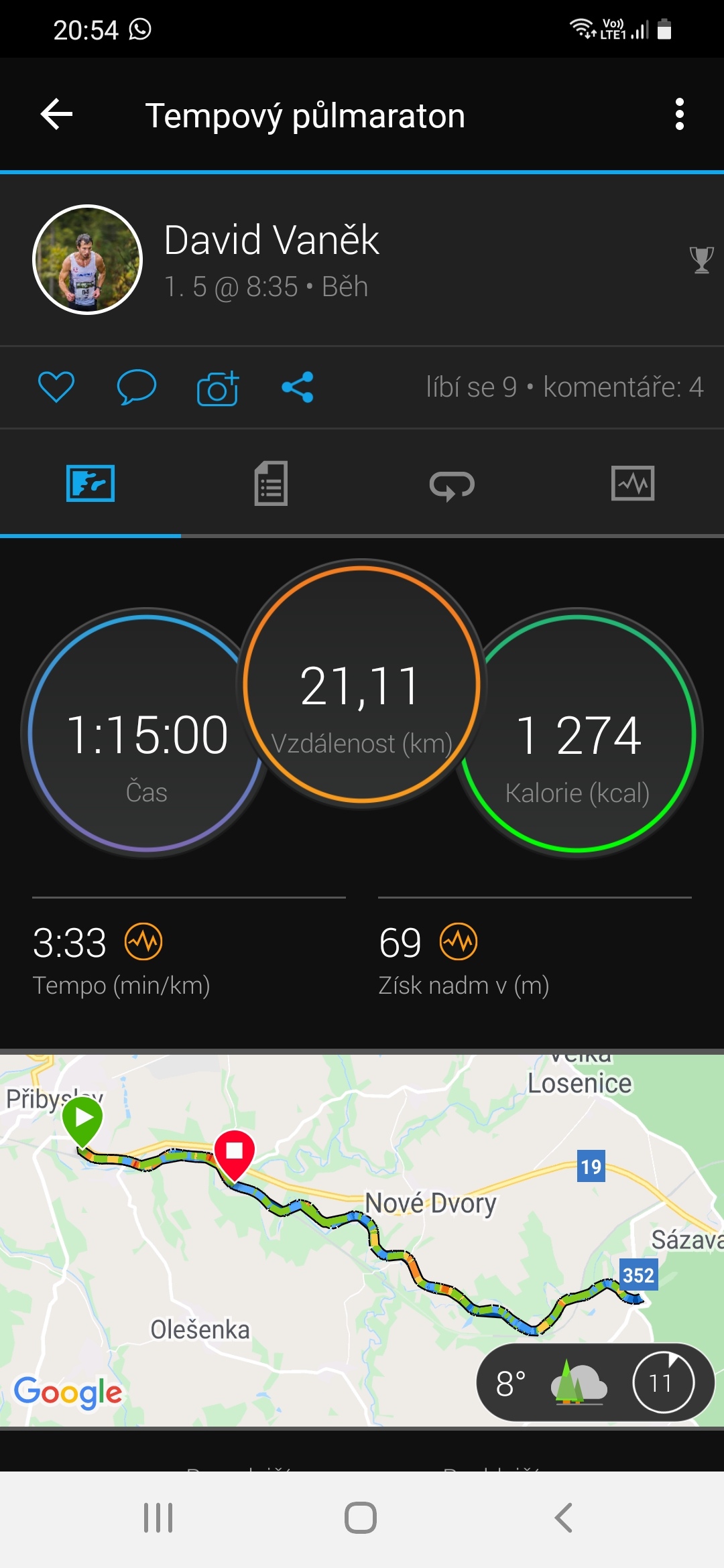The height and width of the screenshot is (1568, 724).
Task: Open the three-dot overflow menu
Action: [x=680, y=115]
